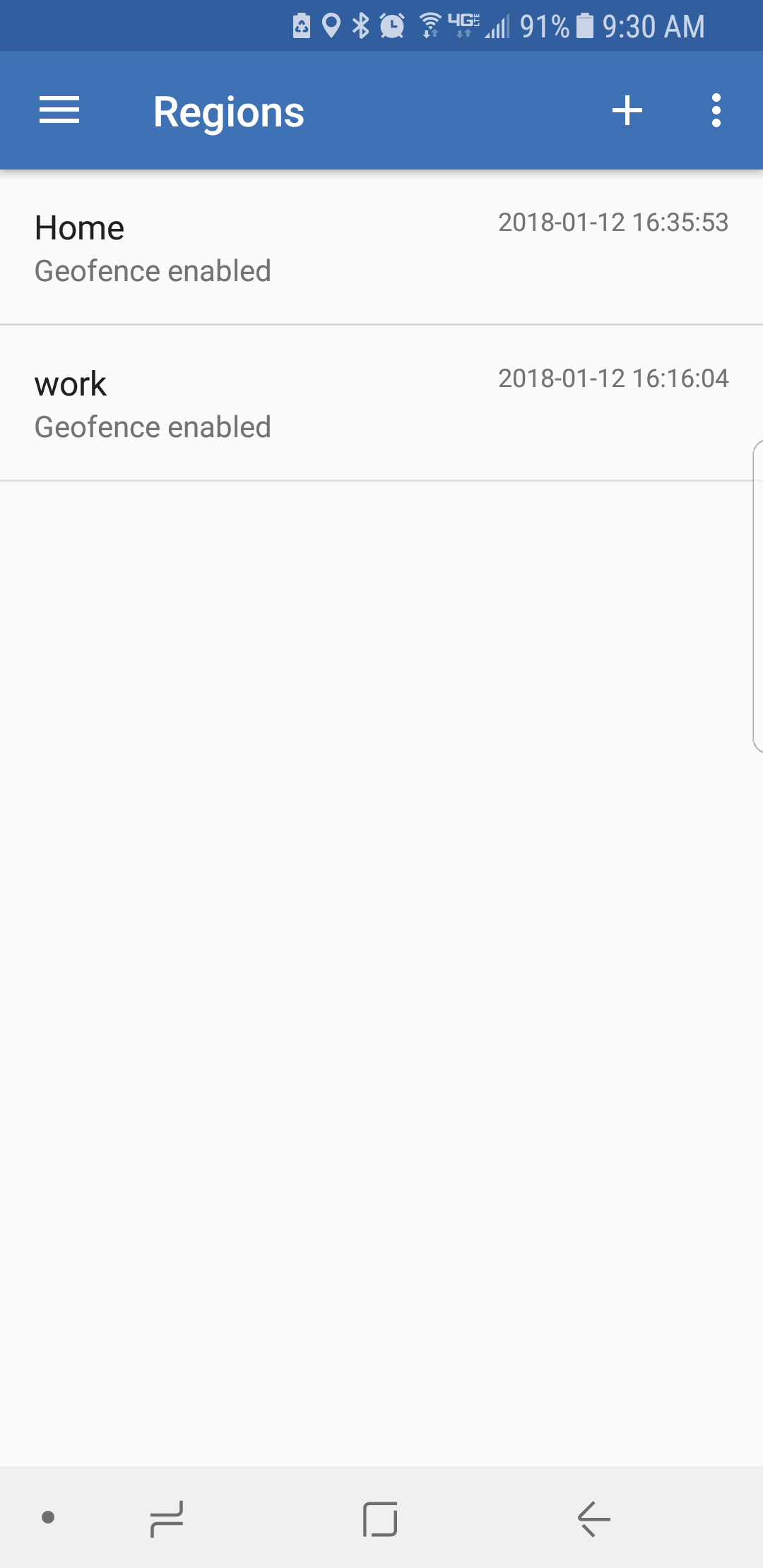Open the navigation drawer menu
This screenshot has height=1568, width=763.
(59, 111)
